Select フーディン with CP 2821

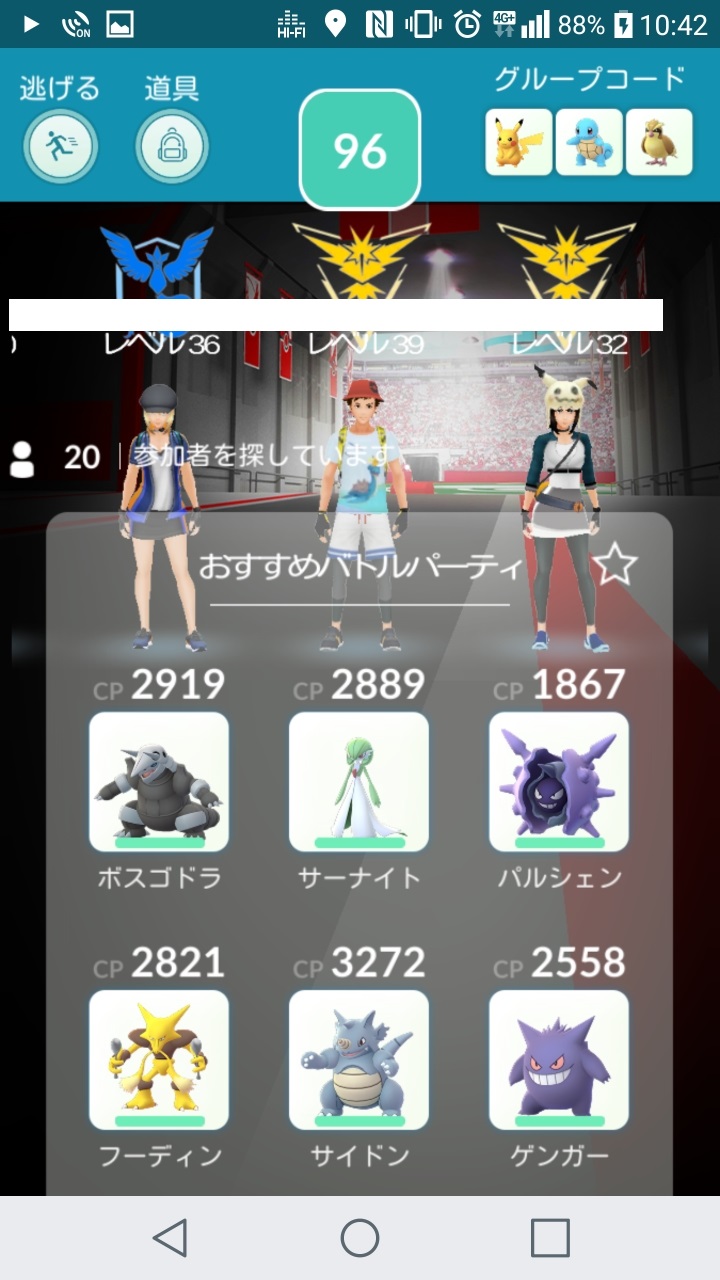[159, 1059]
